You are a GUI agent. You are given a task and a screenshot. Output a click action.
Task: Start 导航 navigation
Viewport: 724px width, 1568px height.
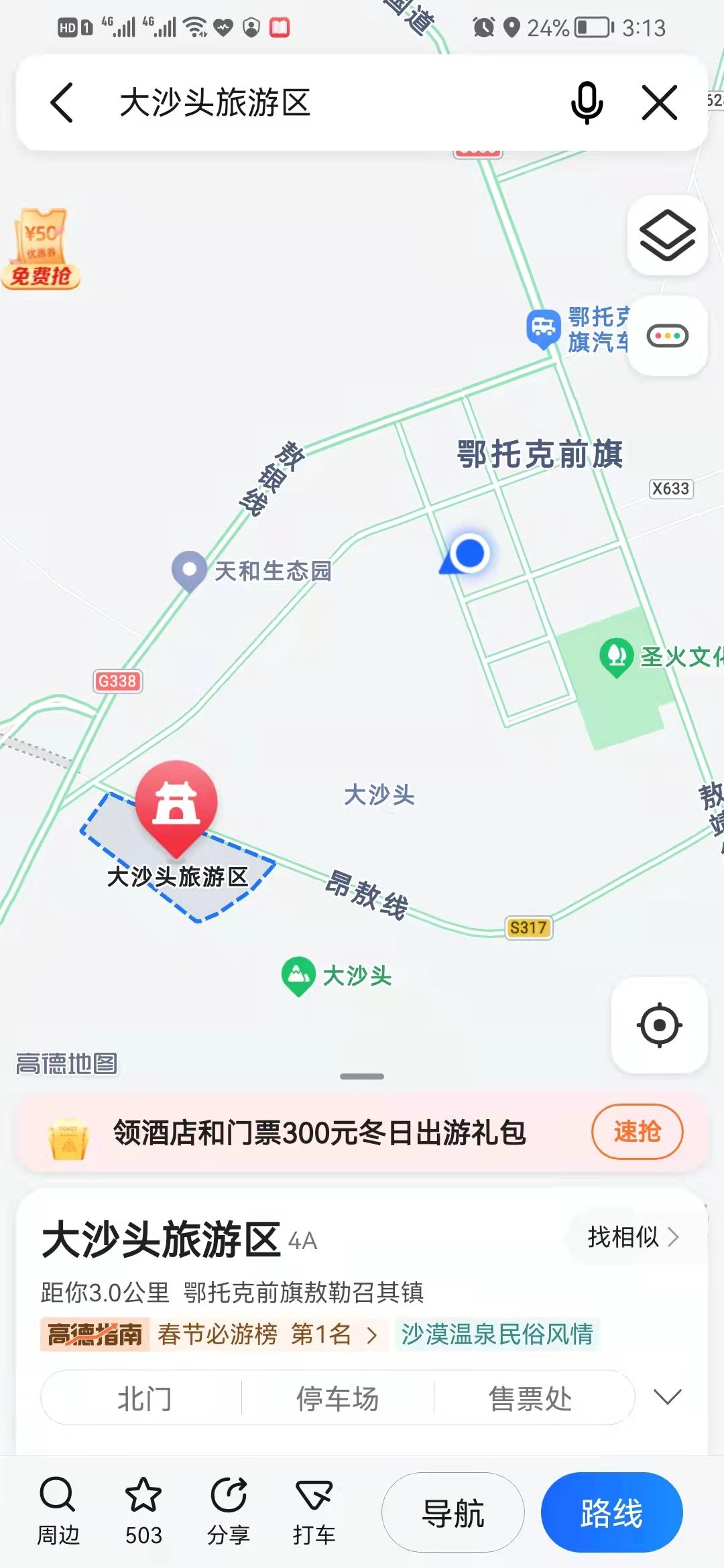click(452, 1512)
